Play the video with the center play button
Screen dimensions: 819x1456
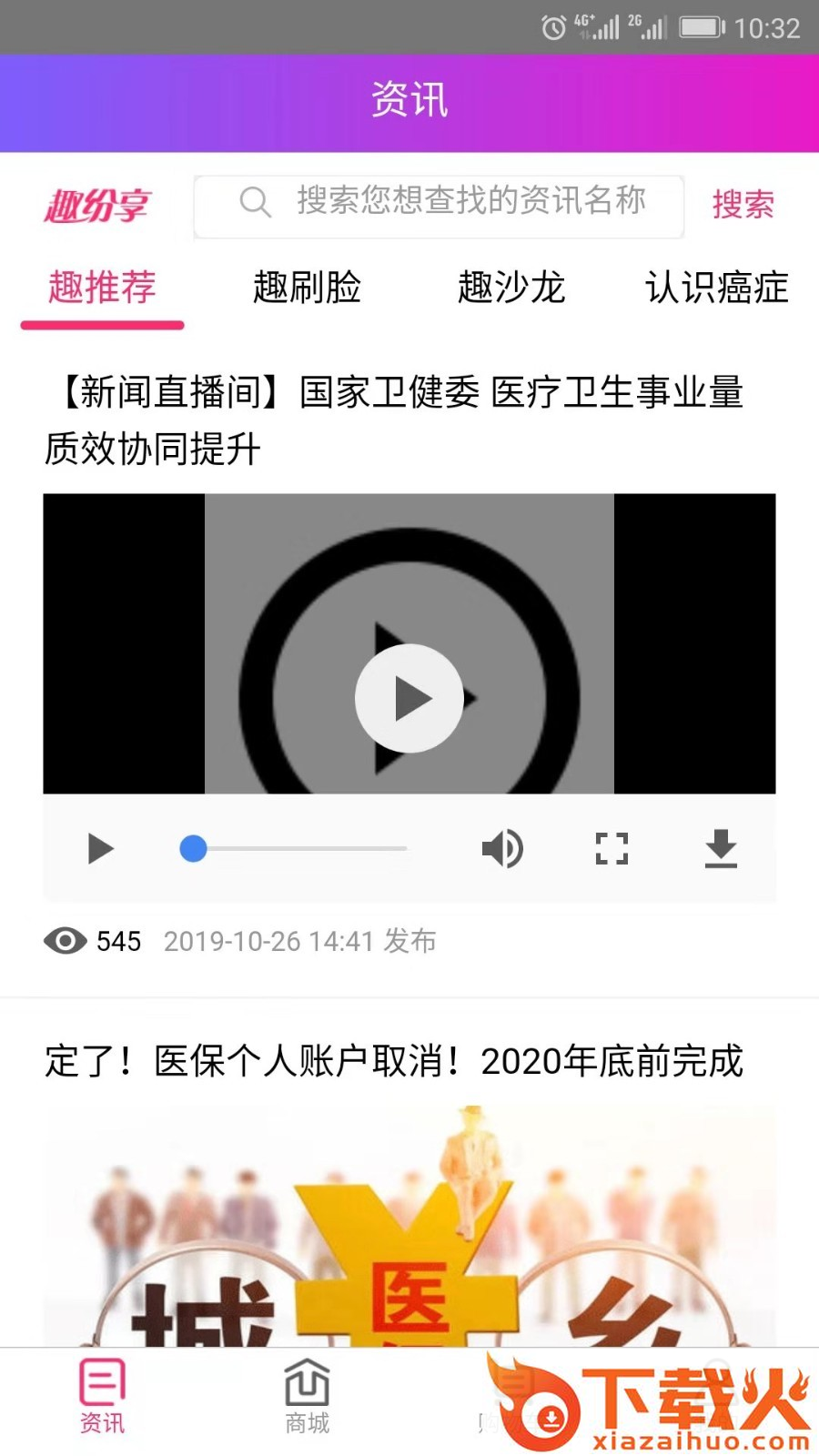click(409, 698)
